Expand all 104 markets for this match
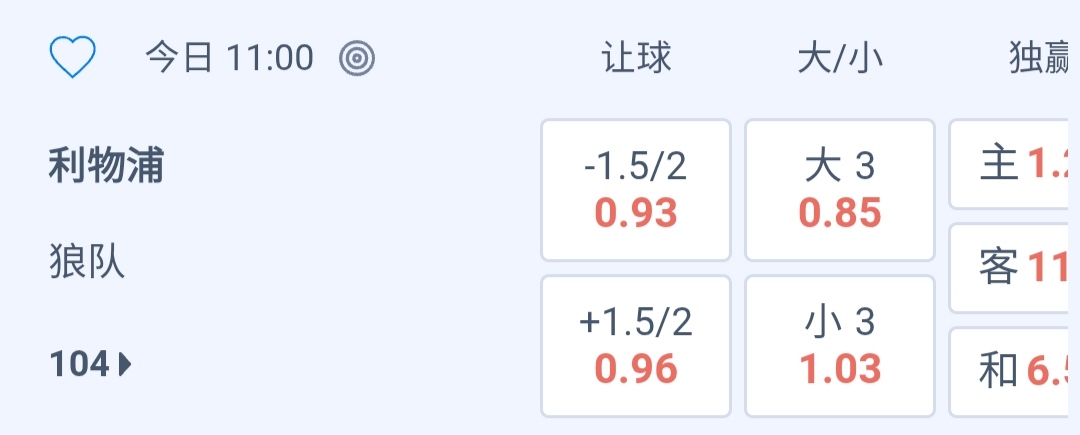 90,365
